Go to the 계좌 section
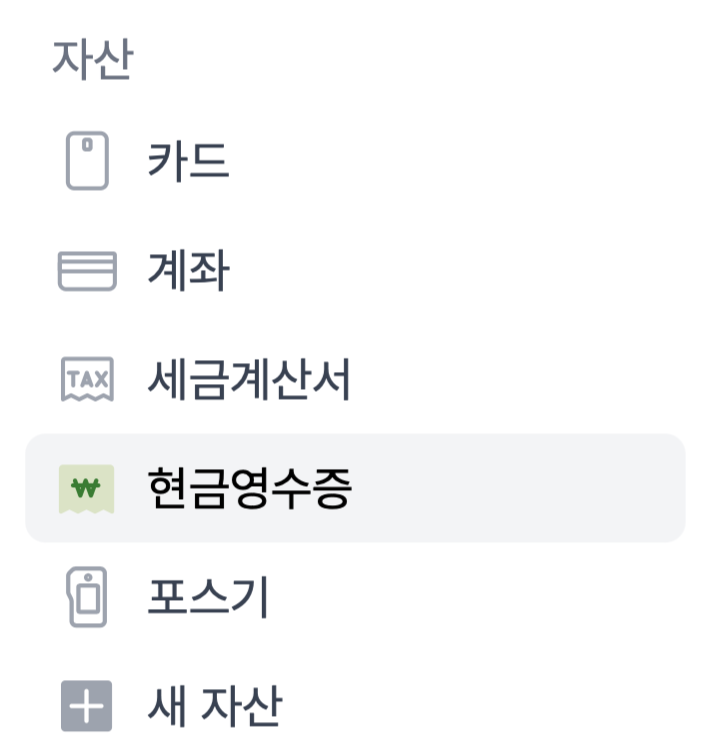 click(188, 270)
